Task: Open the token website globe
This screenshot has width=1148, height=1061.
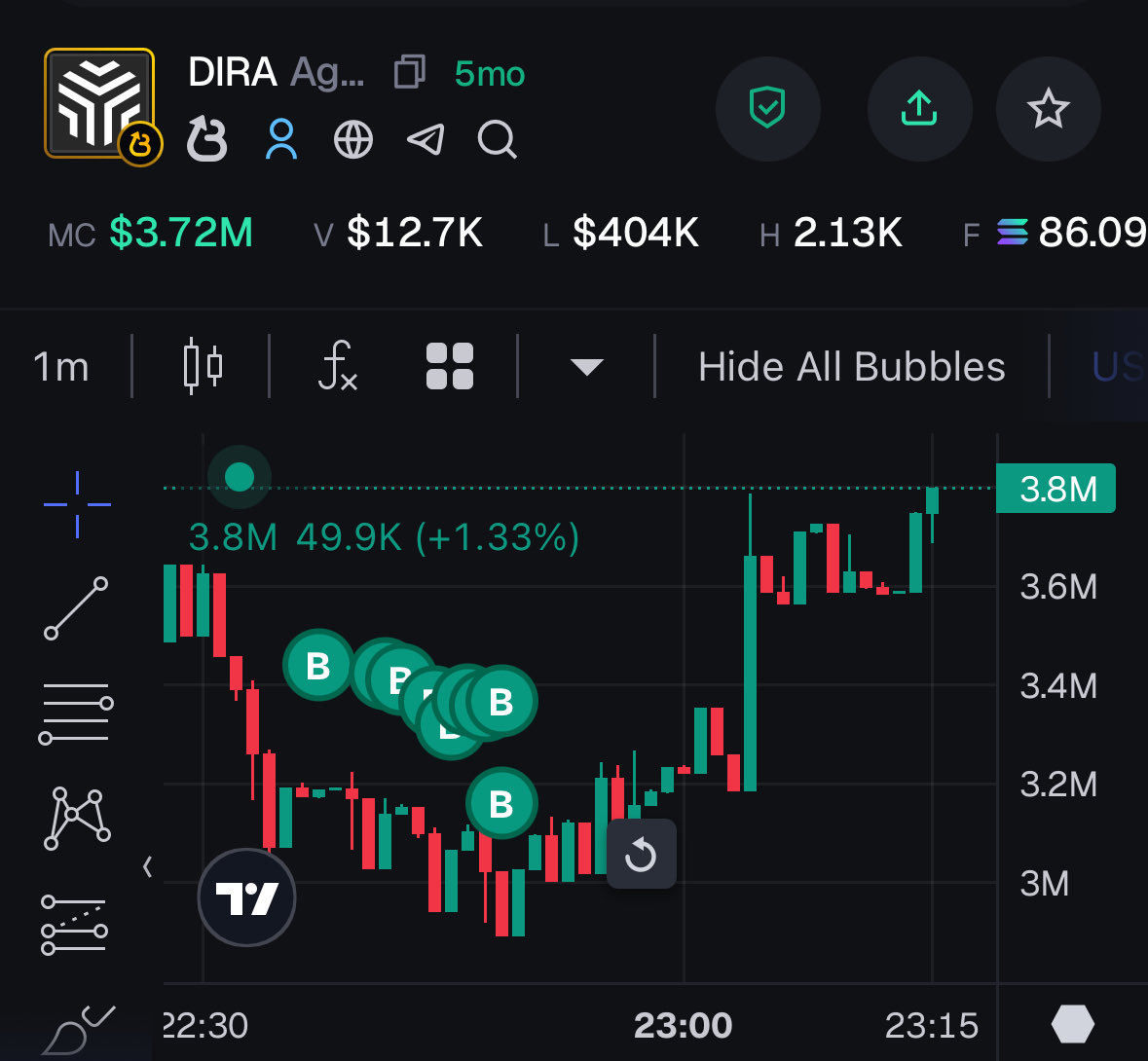Action: point(353,140)
